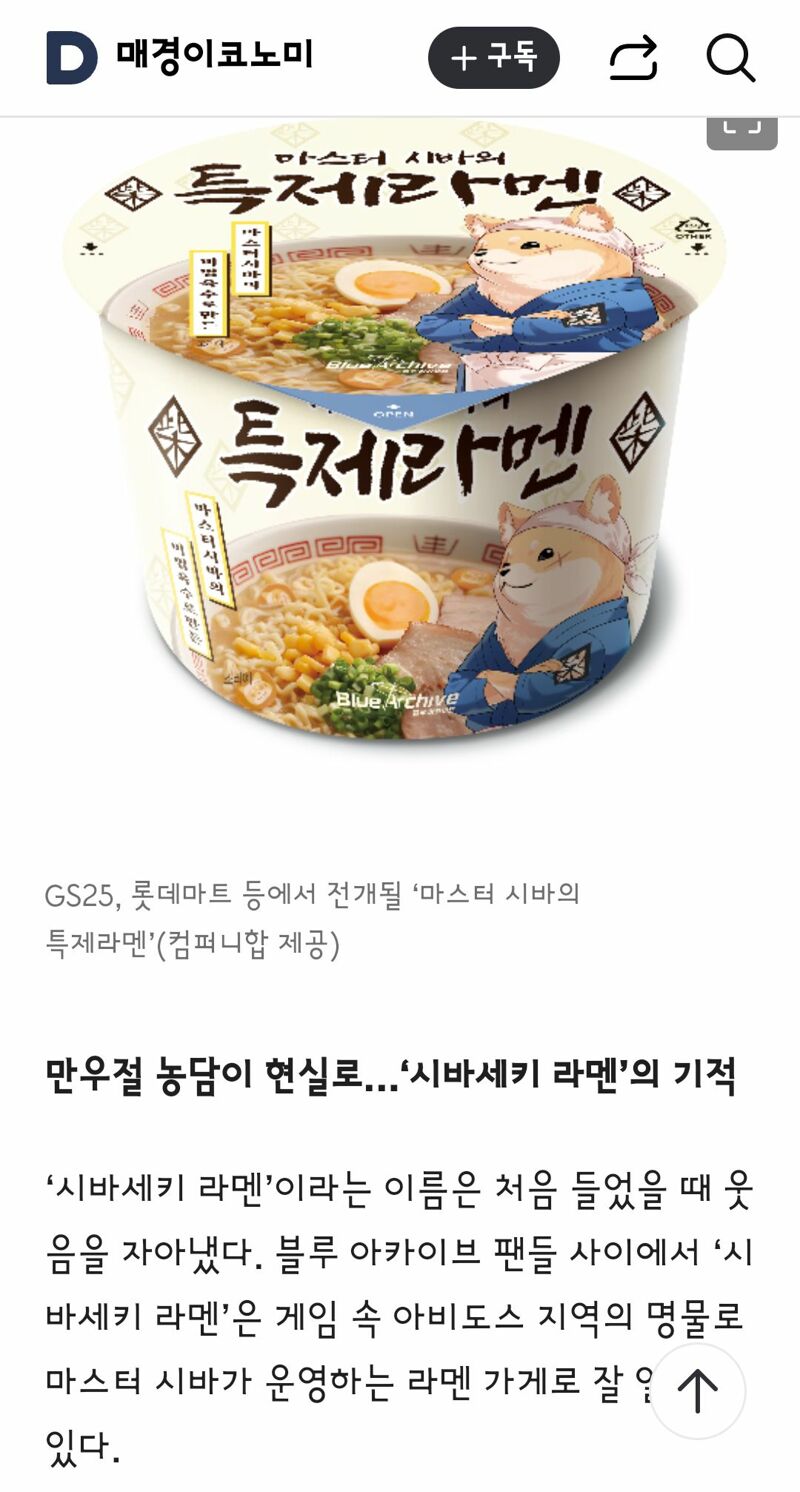Share this article
The height and width of the screenshot is (1492, 800).
click(633, 58)
